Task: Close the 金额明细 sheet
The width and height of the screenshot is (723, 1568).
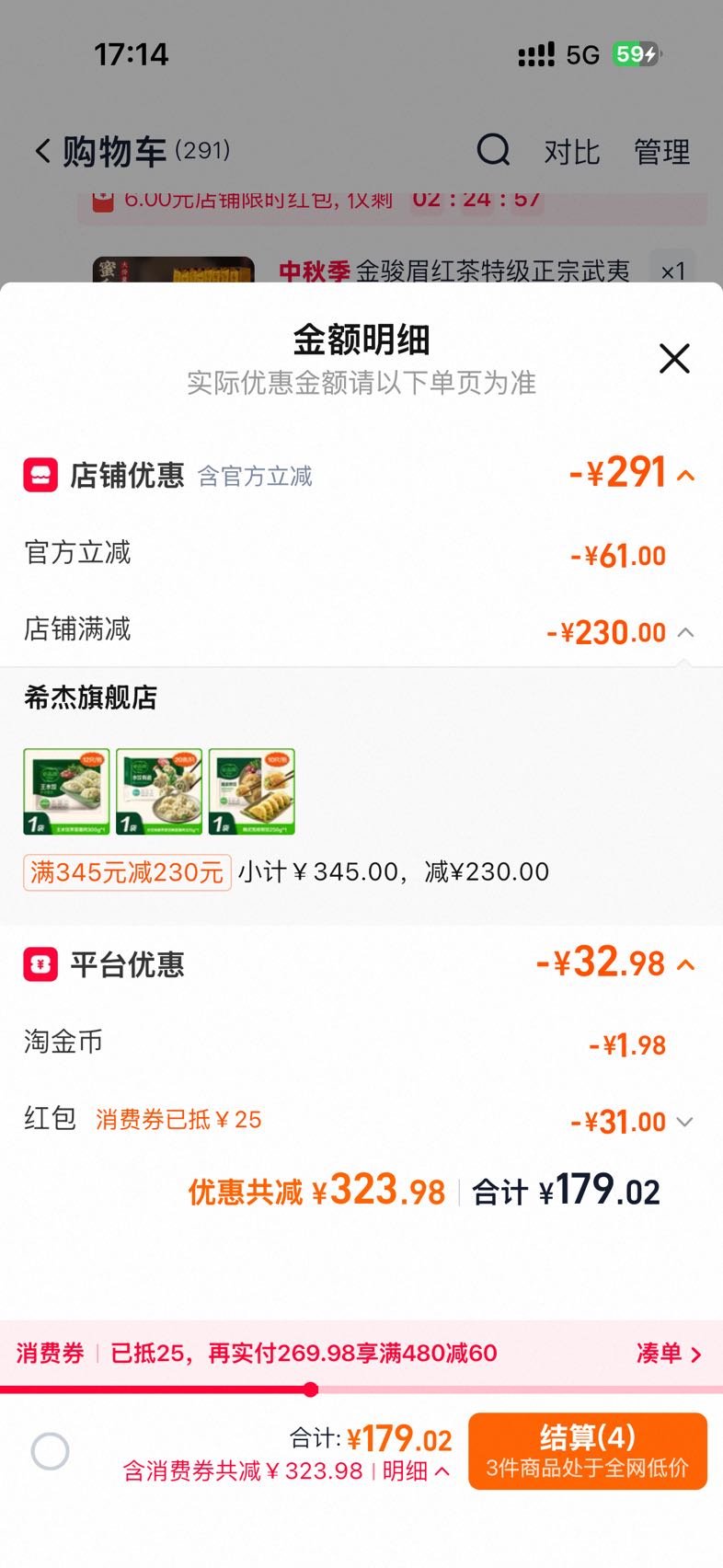Action: click(674, 358)
